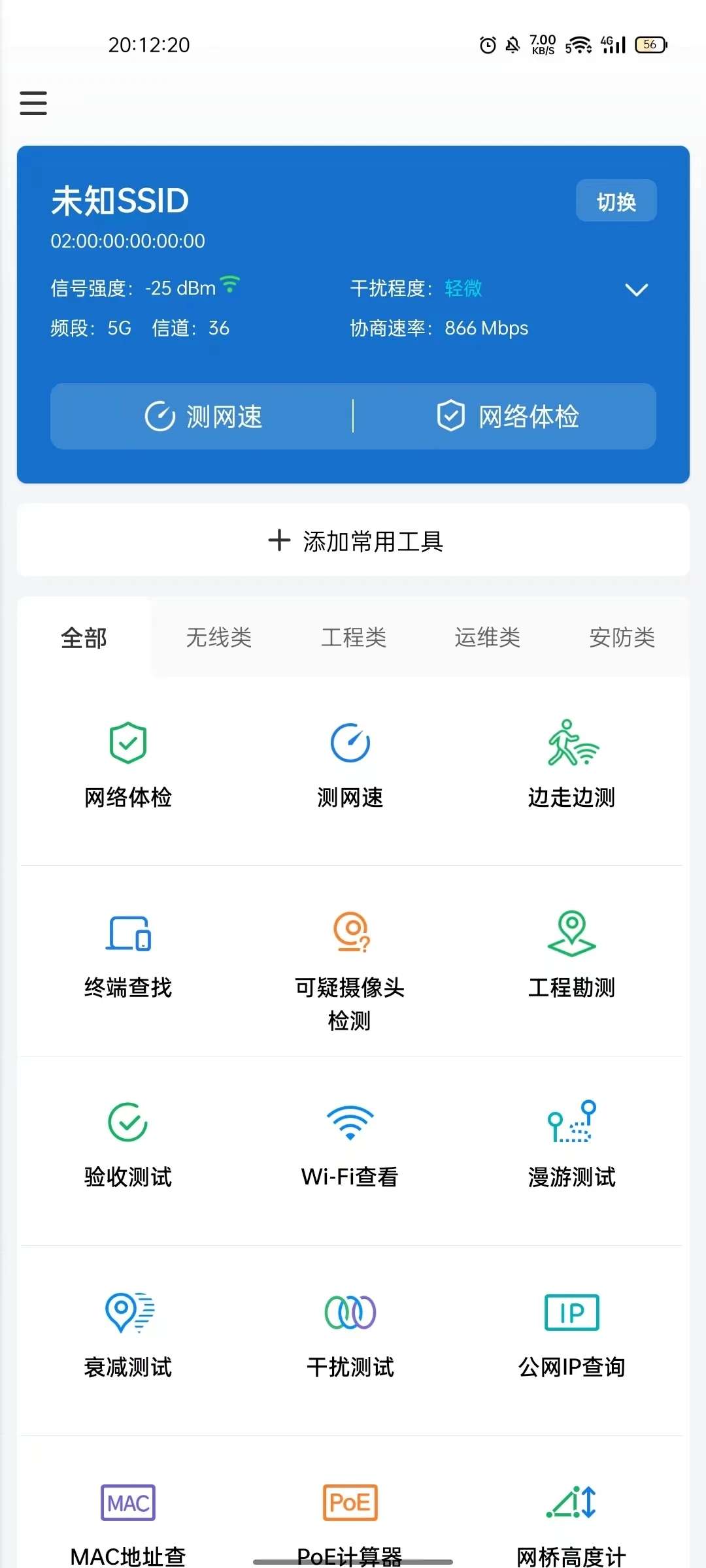Open the hamburger drawer menu

point(33,103)
